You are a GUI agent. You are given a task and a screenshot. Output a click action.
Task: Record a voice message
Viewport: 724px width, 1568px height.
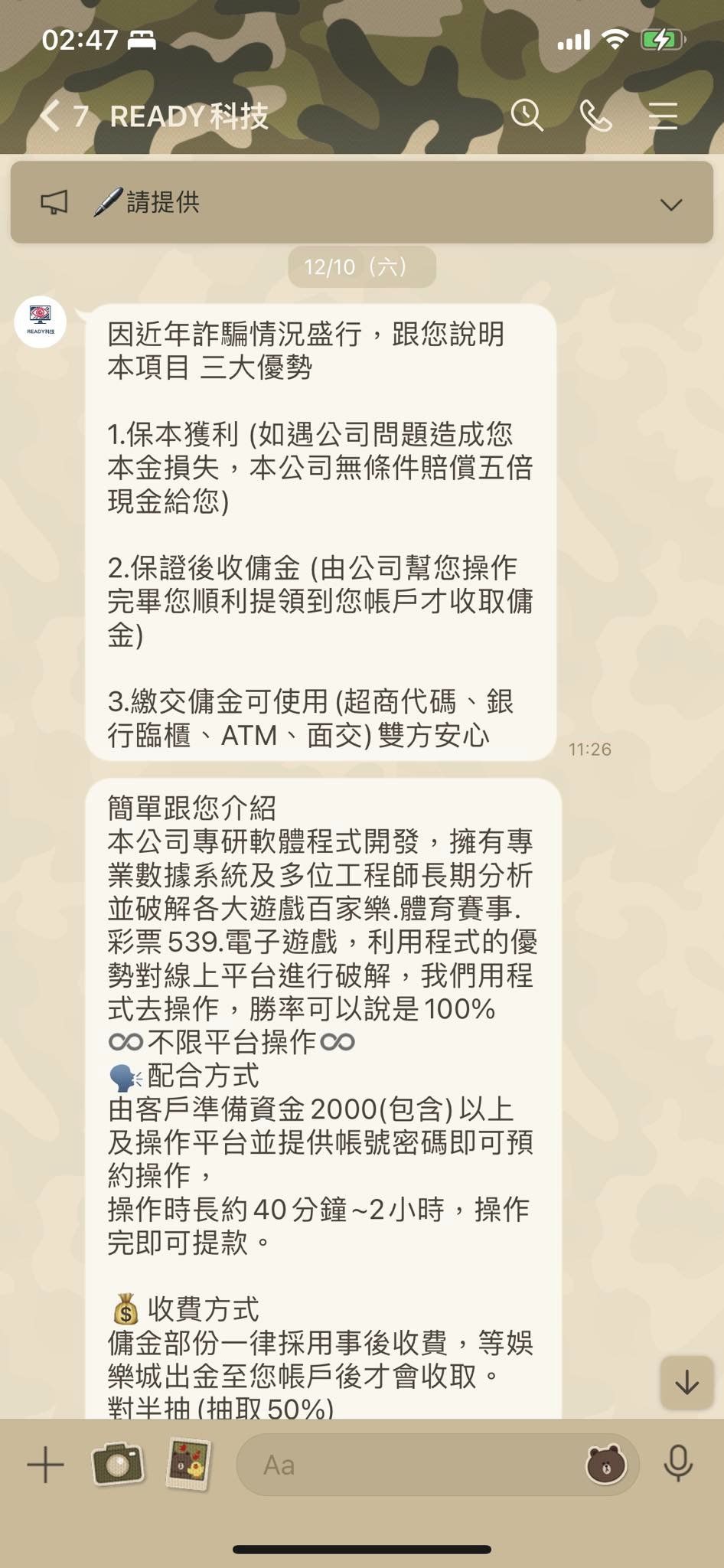click(678, 1464)
